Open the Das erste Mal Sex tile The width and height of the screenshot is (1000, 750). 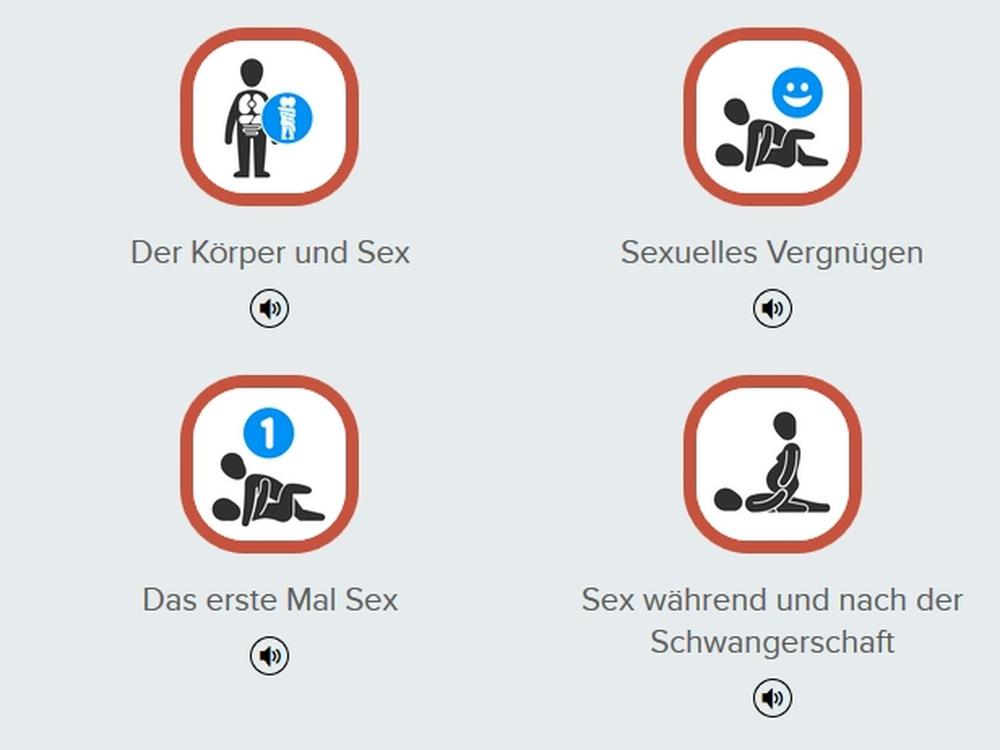pyautogui.click(x=269, y=465)
